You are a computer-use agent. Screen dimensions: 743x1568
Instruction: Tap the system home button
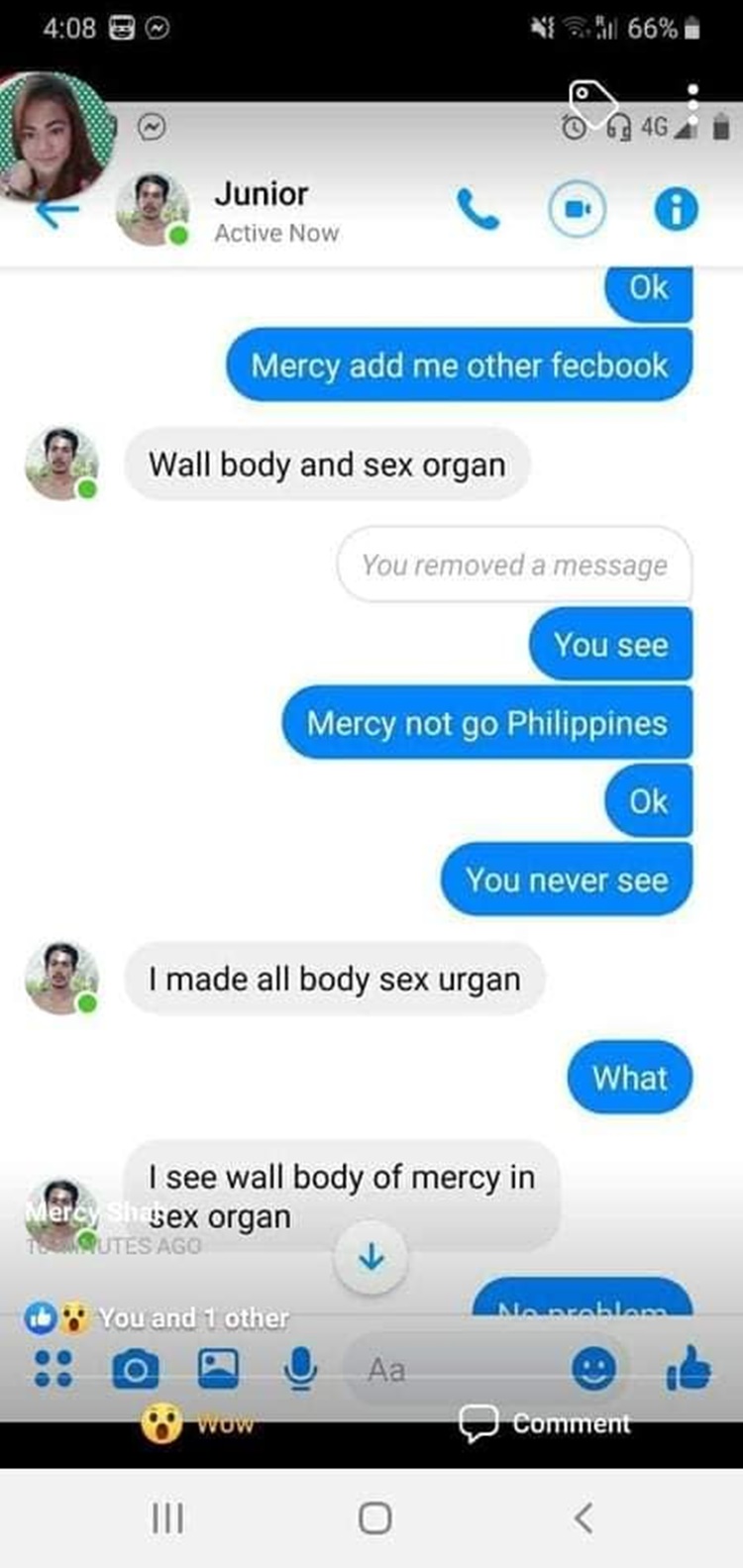(374, 1516)
